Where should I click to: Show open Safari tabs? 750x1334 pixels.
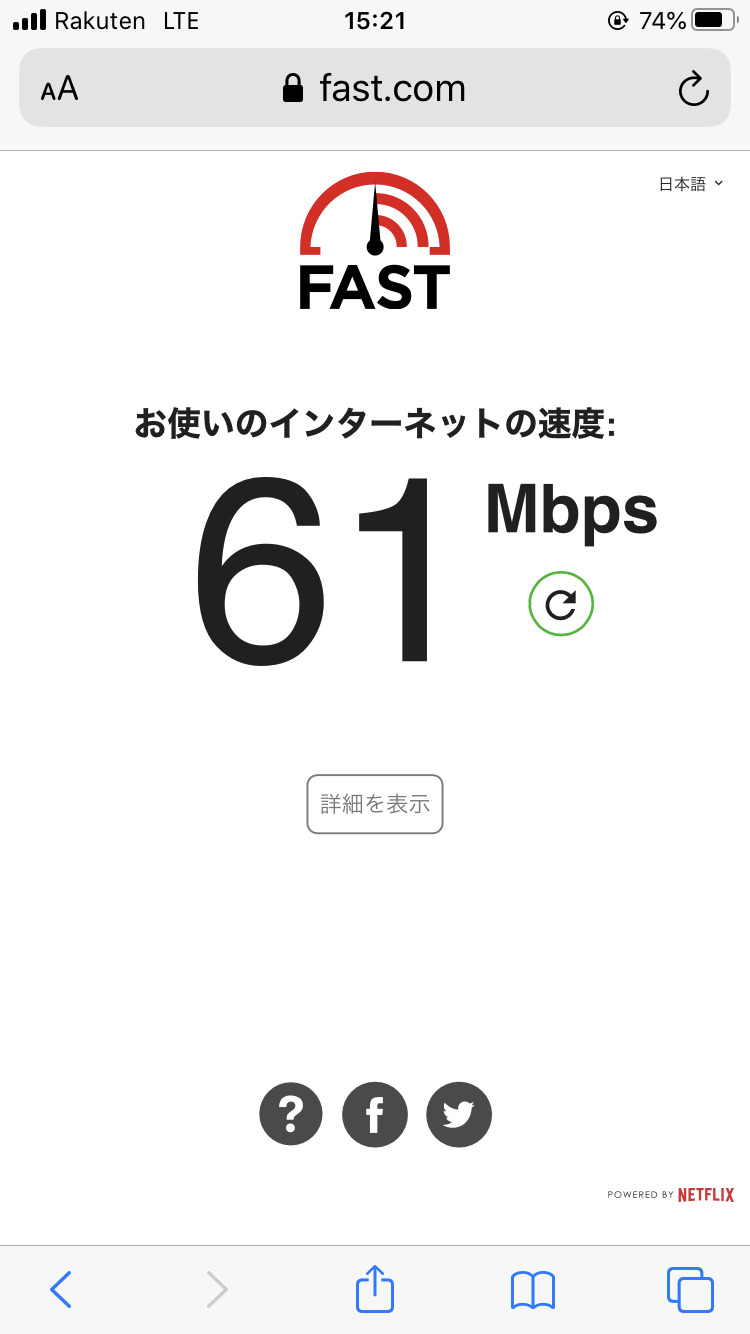(690, 1289)
